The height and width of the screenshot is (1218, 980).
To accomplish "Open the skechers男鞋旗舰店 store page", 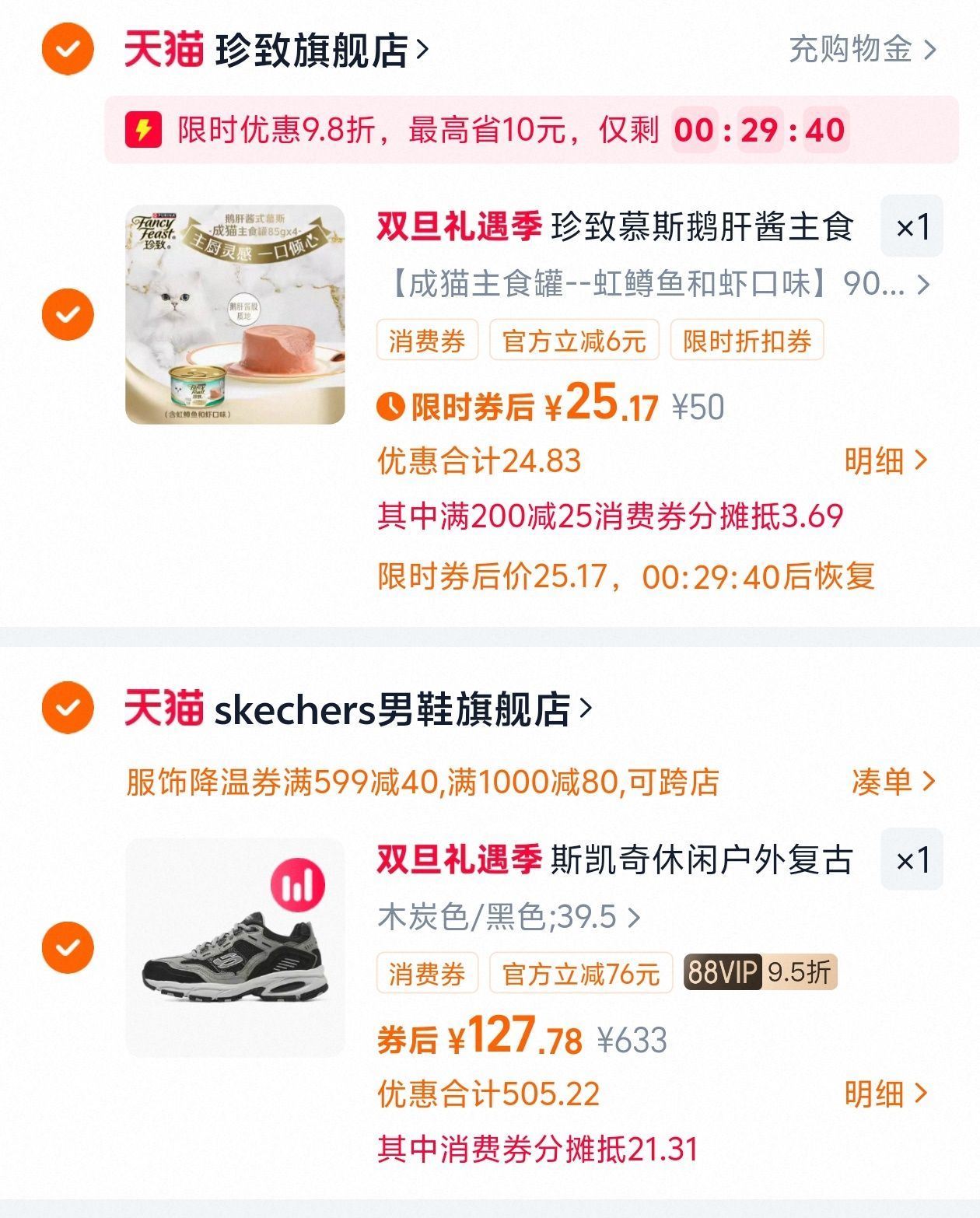I will coord(401,709).
